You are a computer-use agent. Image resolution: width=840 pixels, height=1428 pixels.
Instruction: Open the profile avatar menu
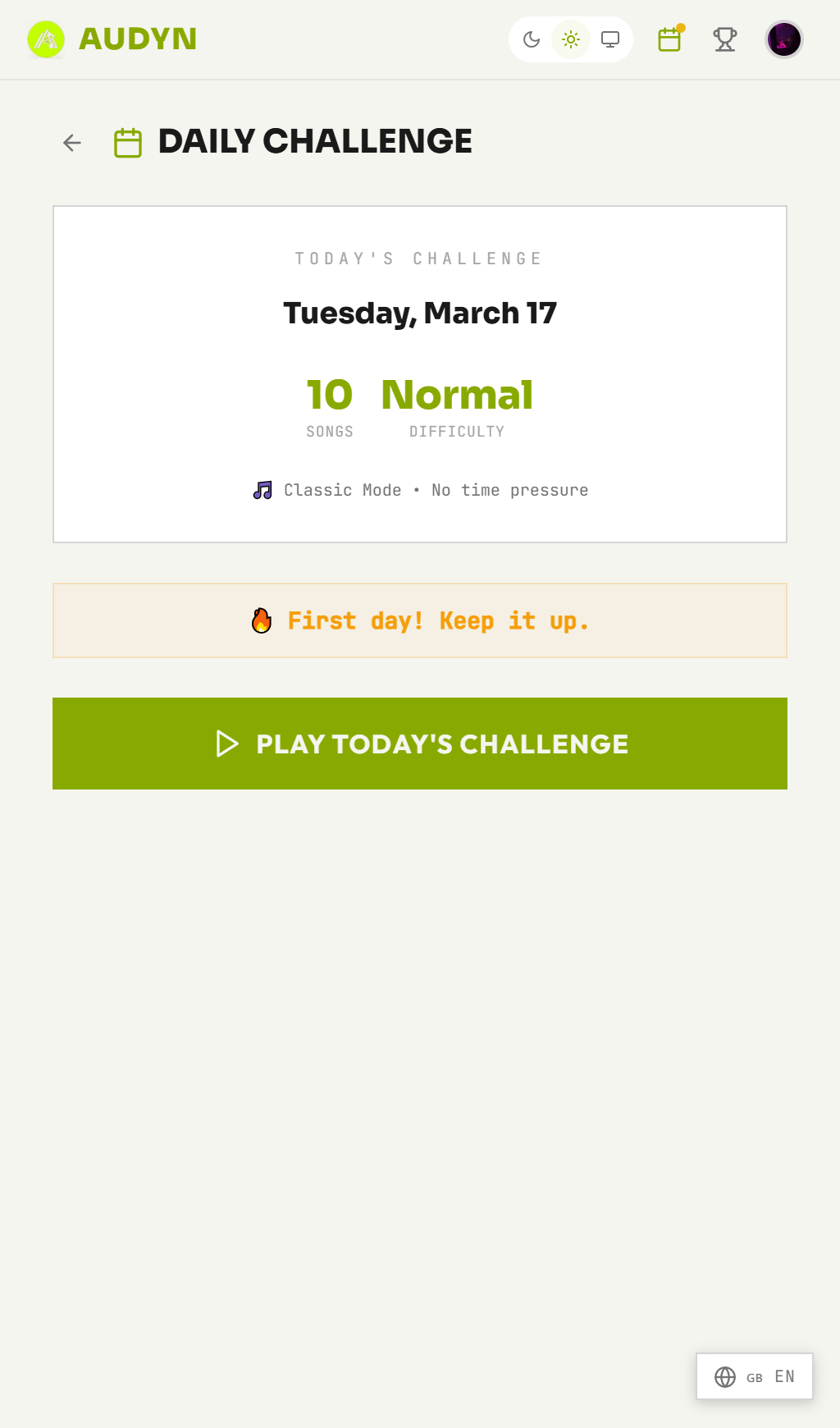point(784,39)
